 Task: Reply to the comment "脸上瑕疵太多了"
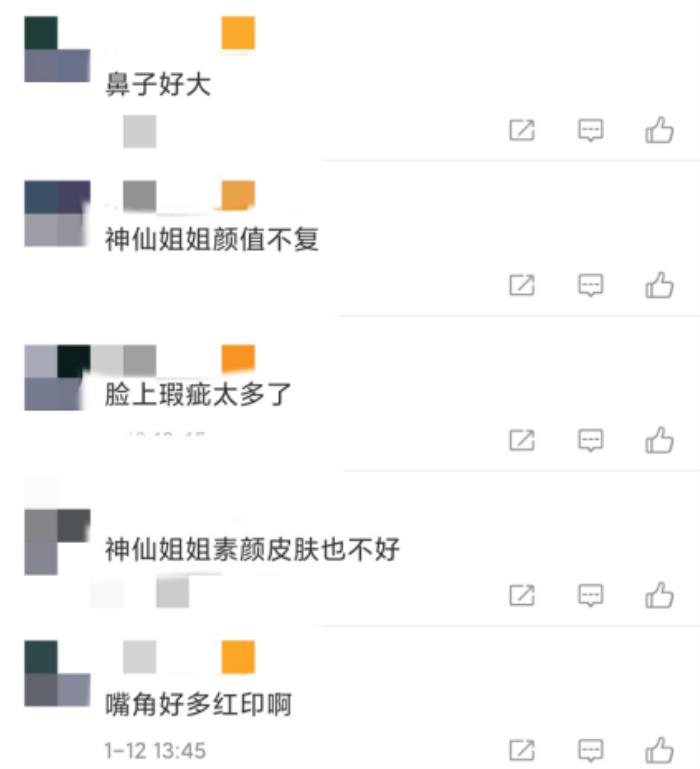pyautogui.click(x=591, y=440)
